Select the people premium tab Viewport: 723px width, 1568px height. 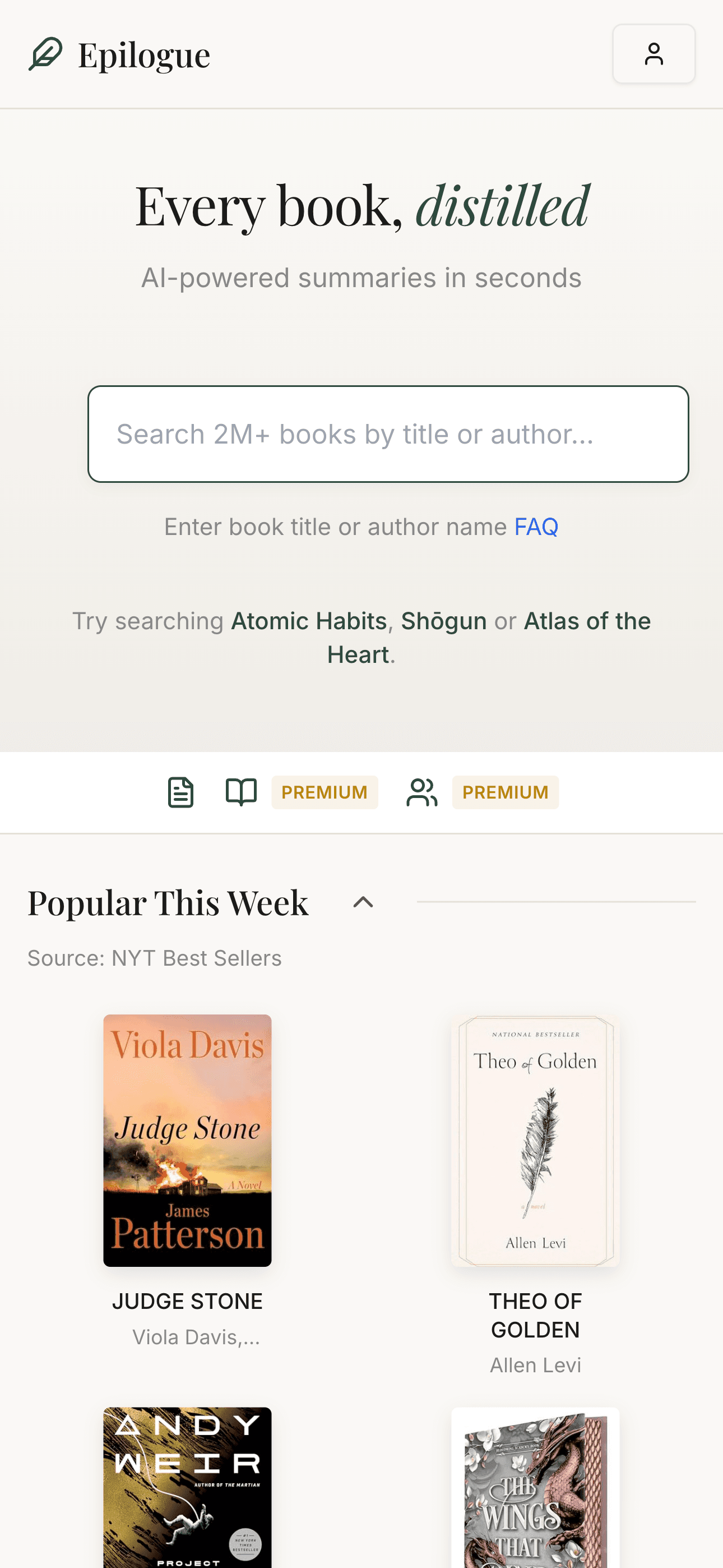coord(482,792)
